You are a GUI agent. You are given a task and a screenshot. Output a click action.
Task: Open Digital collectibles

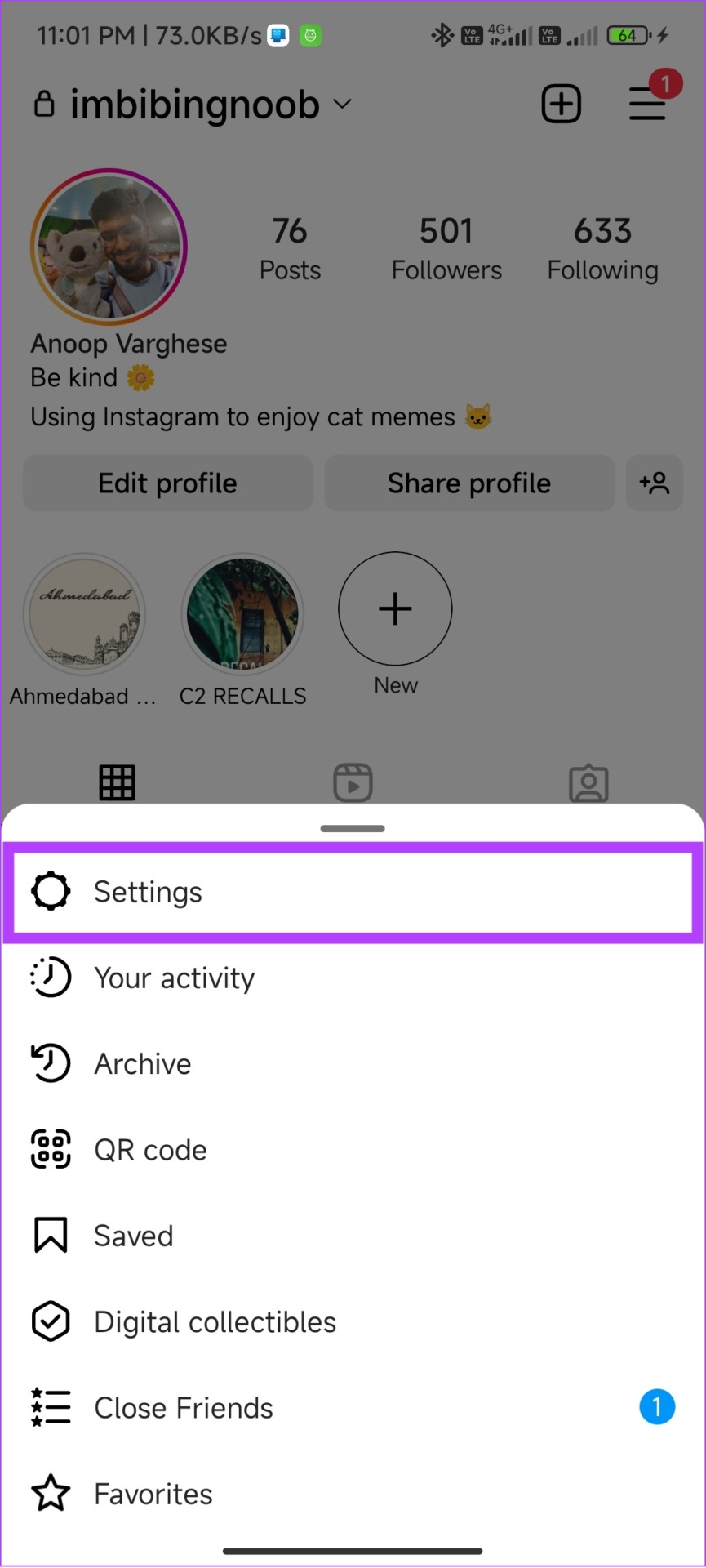(x=353, y=1322)
